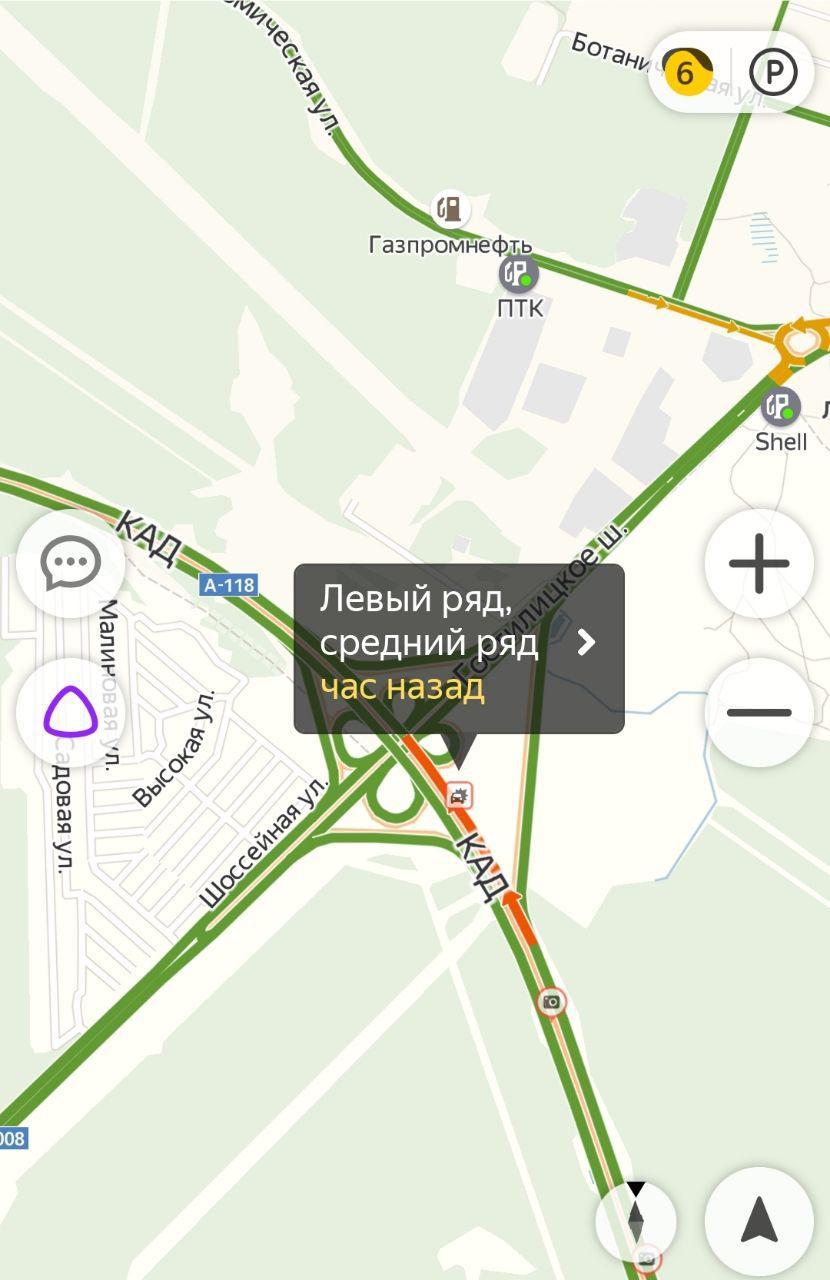This screenshot has width=830, height=1280.
Task: Zoom out with the minus button
Action: point(759,712)
